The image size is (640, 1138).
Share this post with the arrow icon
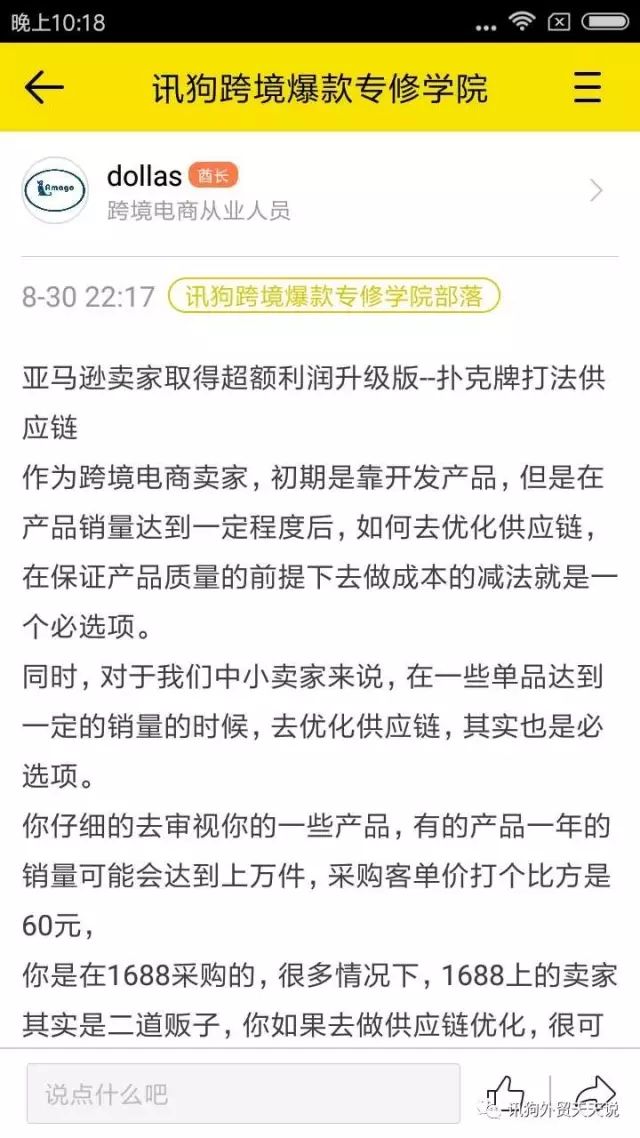595,1092
